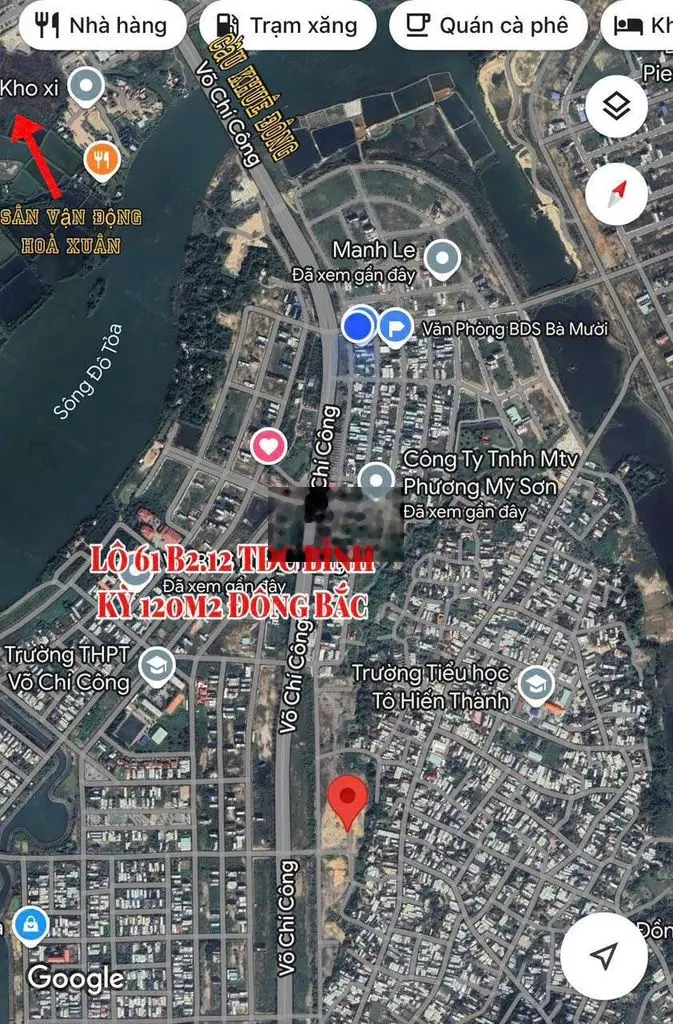Image resolution: width=673 pixels, height=1024 pixels.
Task: Open the orange restaurant pin
Action: [x=102, y=160]
